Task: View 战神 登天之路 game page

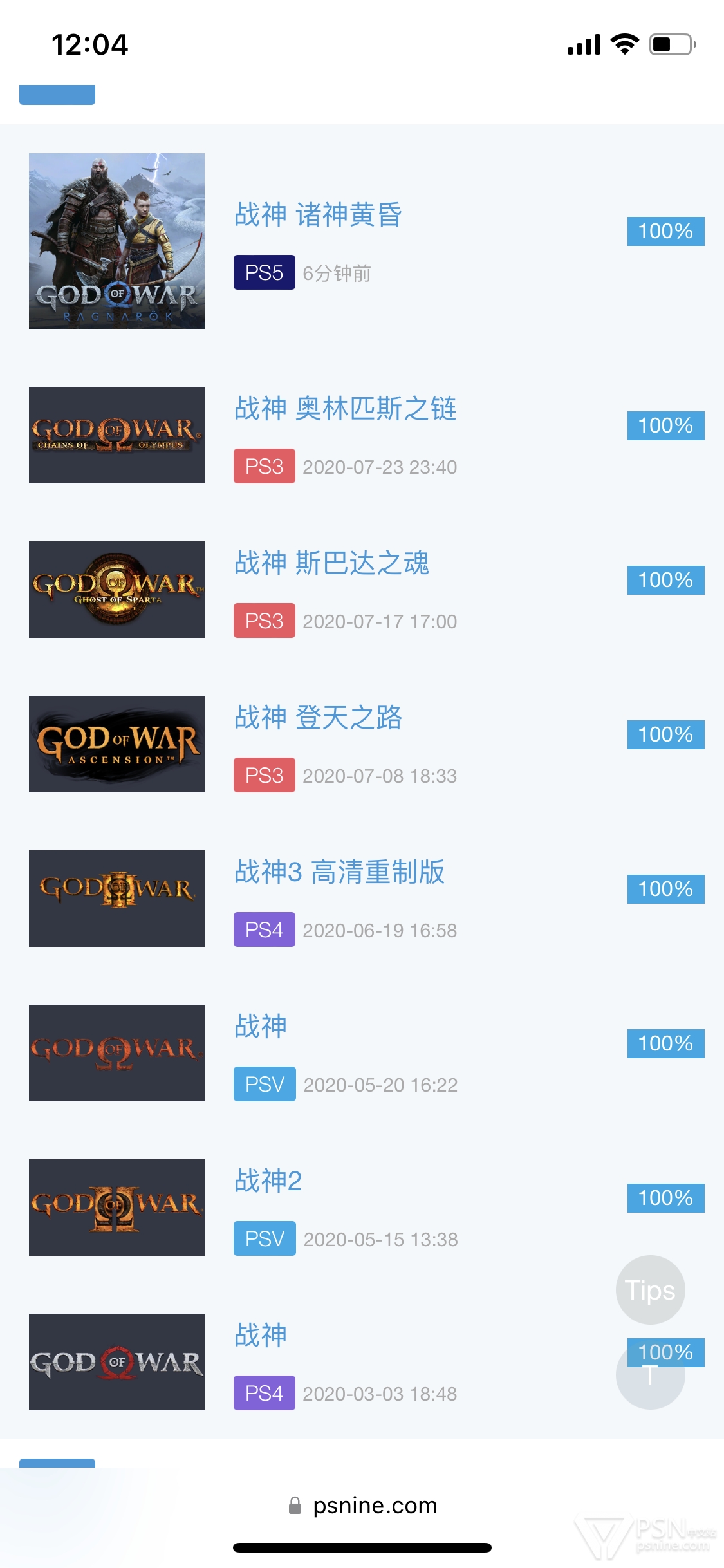Action: pyautogui.click(x=318, y=718)
